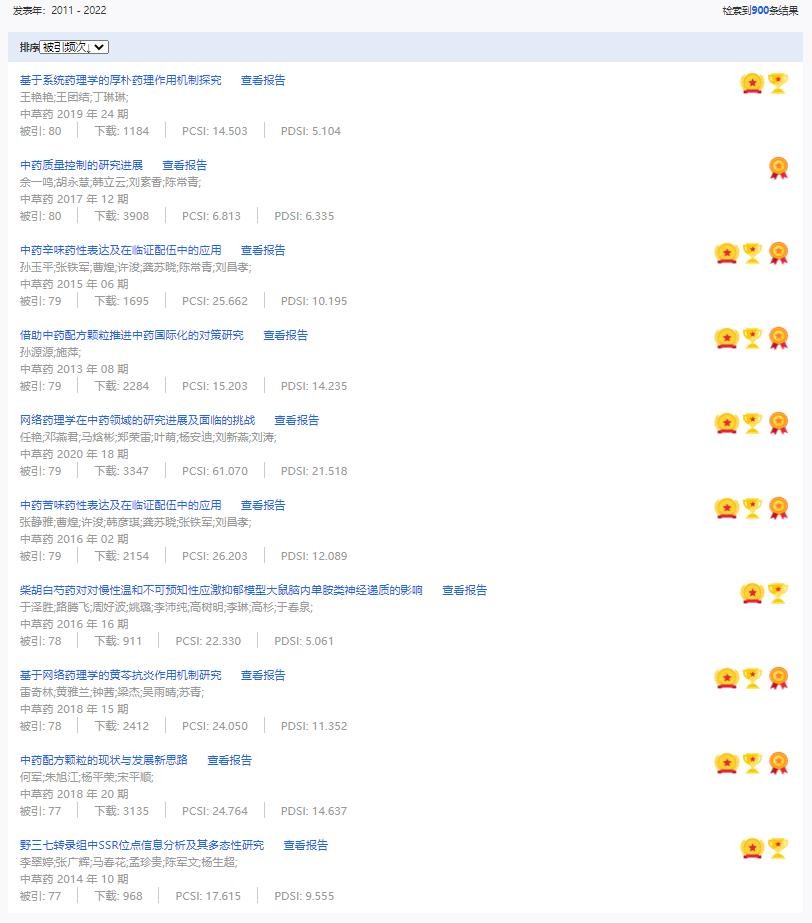View report for 中药质量控制的研究进展
This screenshot has width=812, height=923.
point(185,165)
